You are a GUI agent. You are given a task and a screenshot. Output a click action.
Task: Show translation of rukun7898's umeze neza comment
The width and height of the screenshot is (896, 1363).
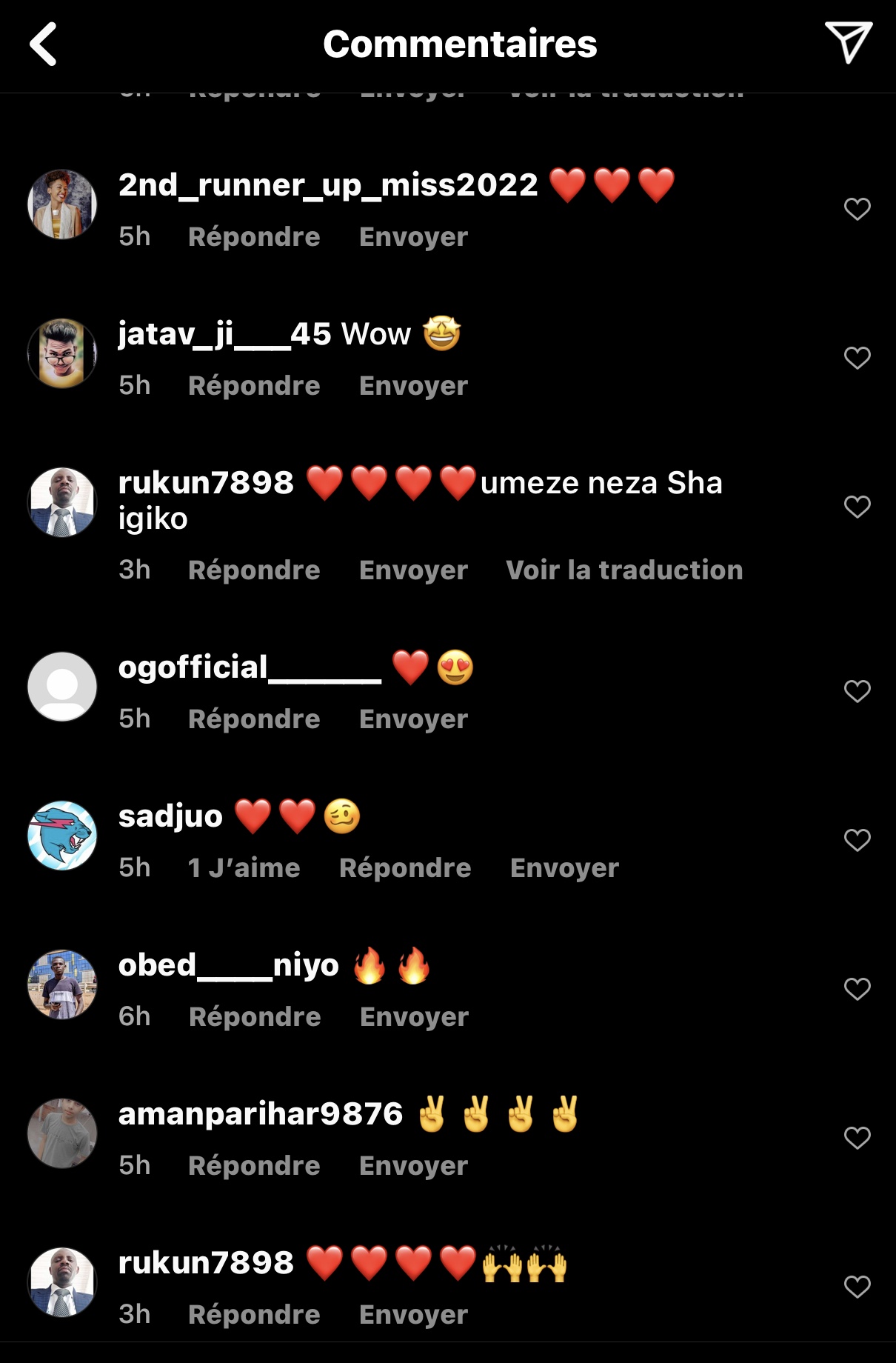pos(623,570)
